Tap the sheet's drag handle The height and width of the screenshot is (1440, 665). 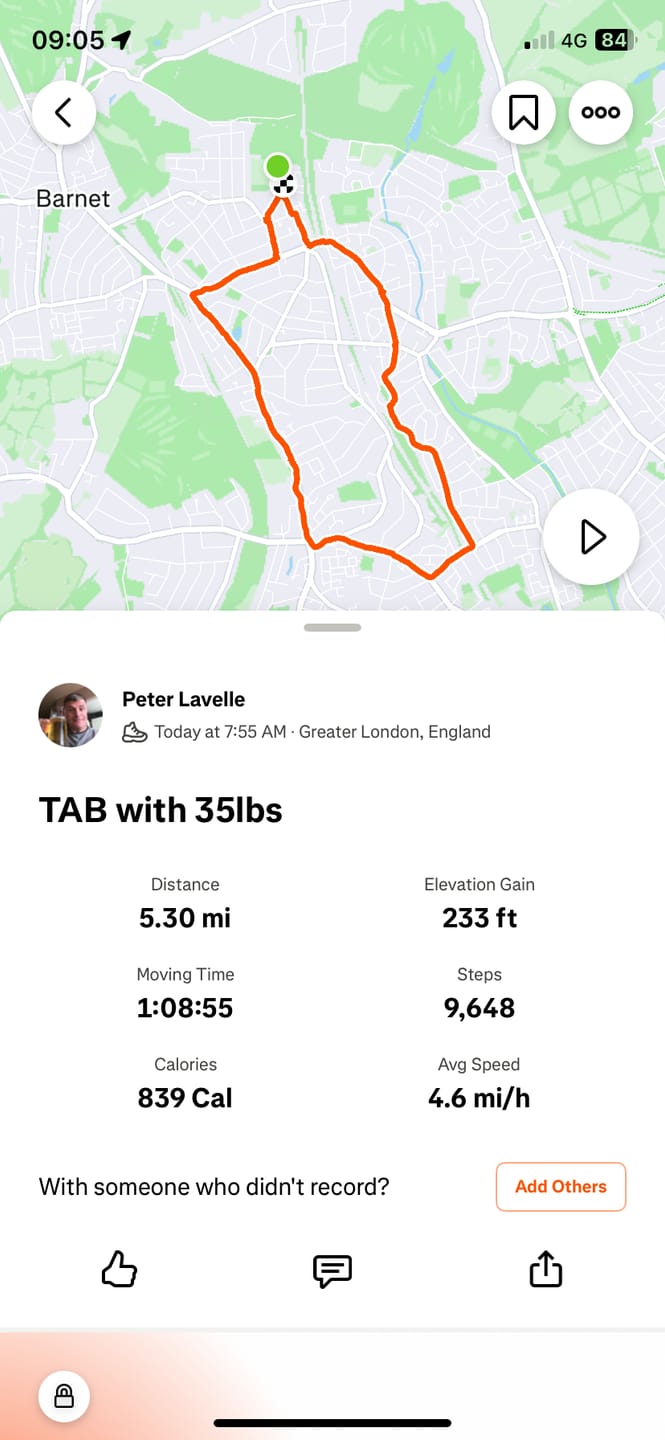point(332,628)
